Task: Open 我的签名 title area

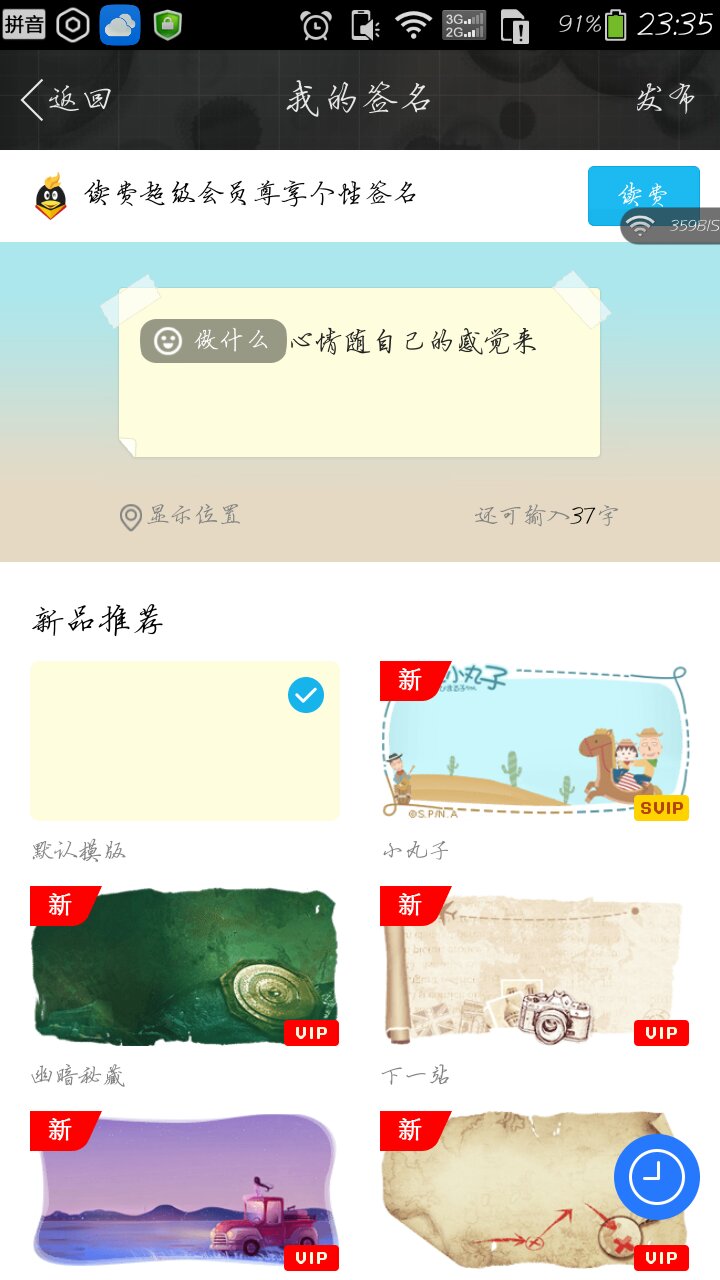Action: 356,99
